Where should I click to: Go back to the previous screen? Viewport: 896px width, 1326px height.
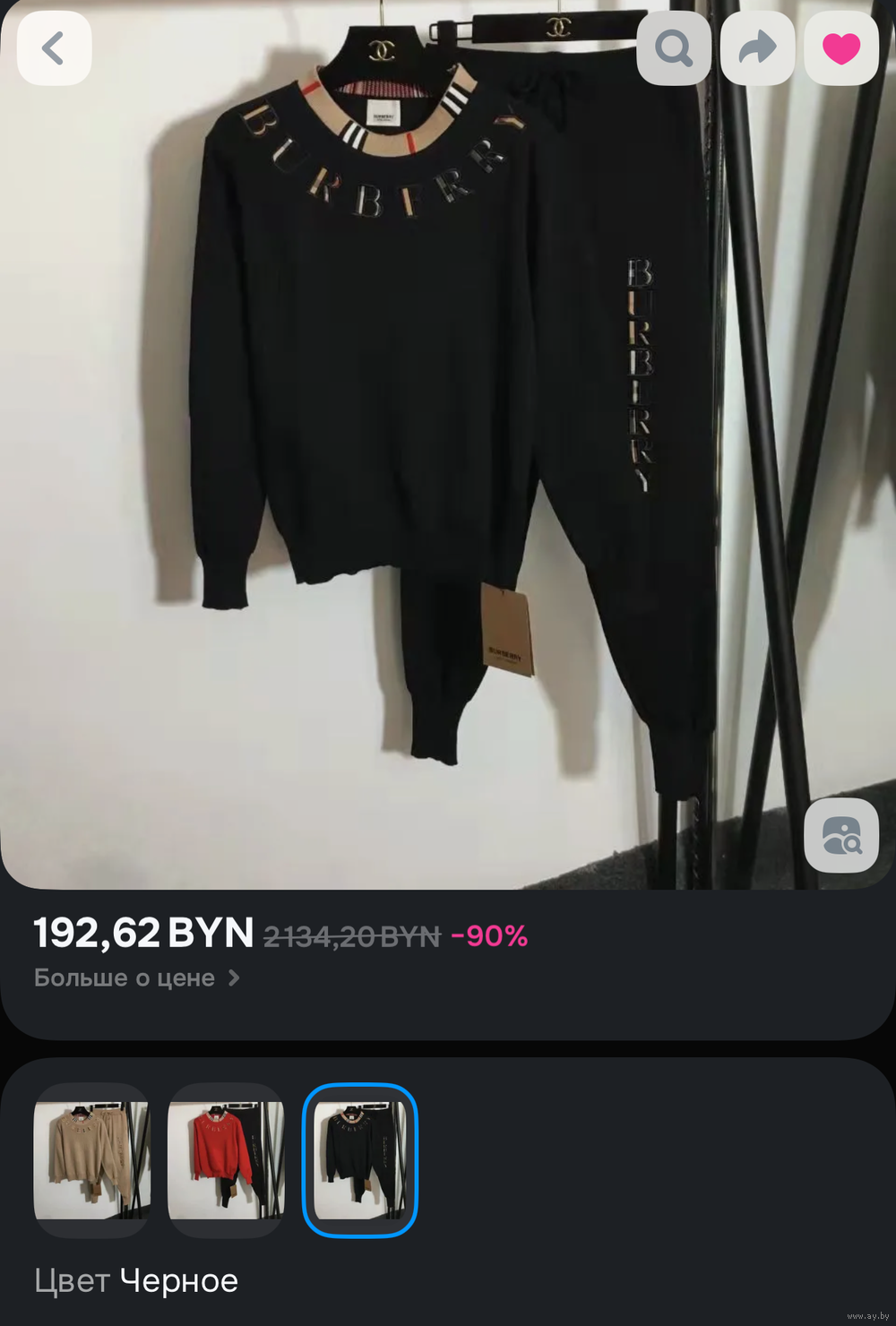[x=54, y=48]
